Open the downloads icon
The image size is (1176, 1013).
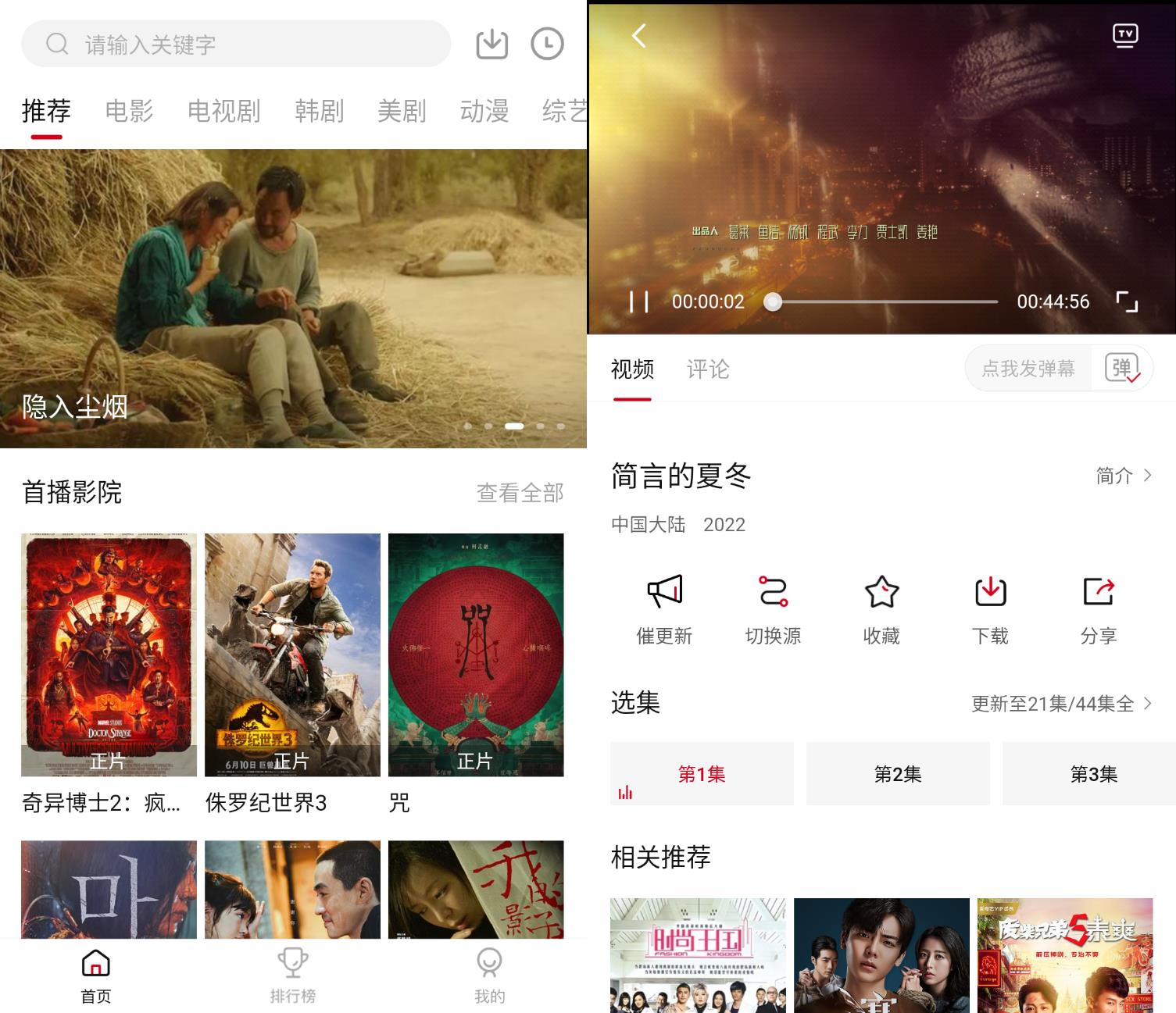491,45
